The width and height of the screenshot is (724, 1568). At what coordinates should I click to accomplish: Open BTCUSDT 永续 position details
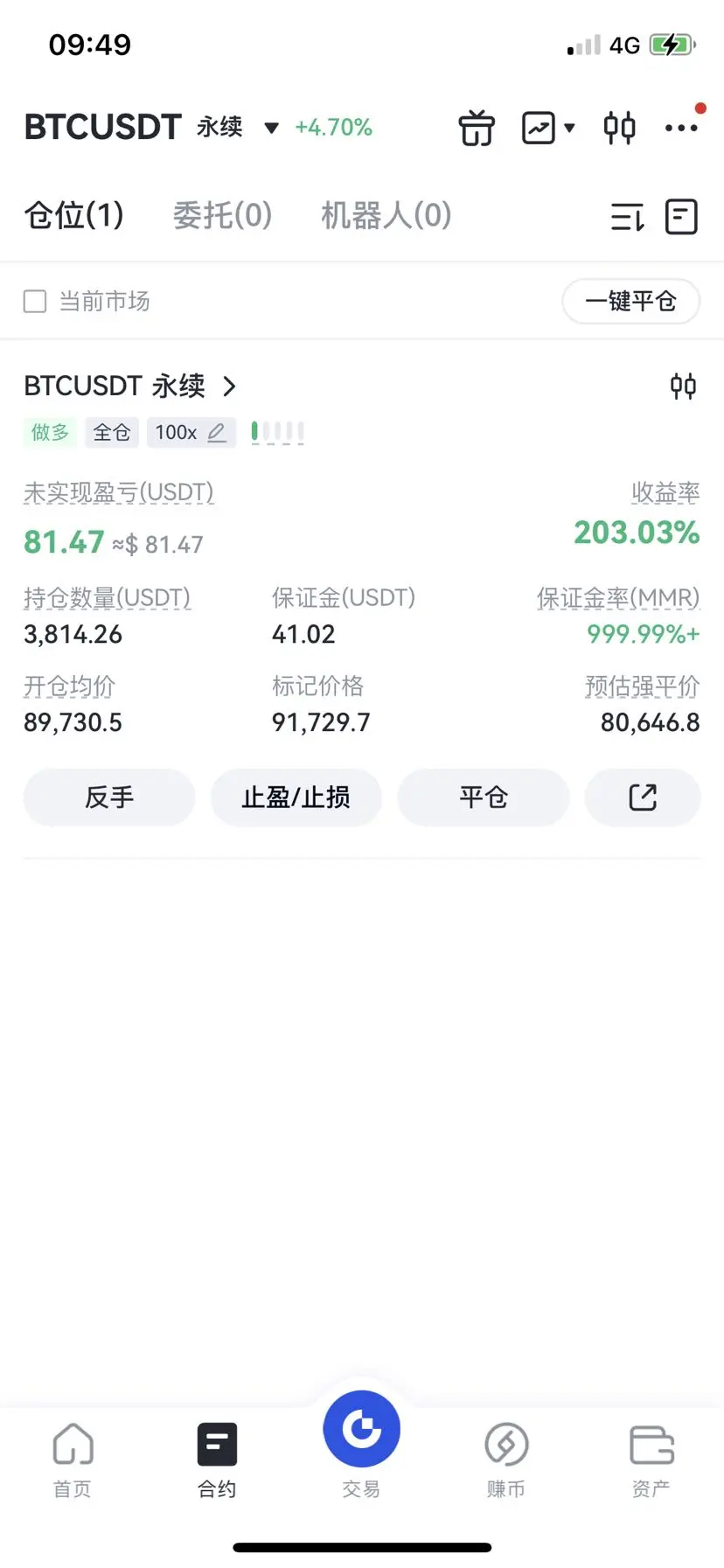130,386
